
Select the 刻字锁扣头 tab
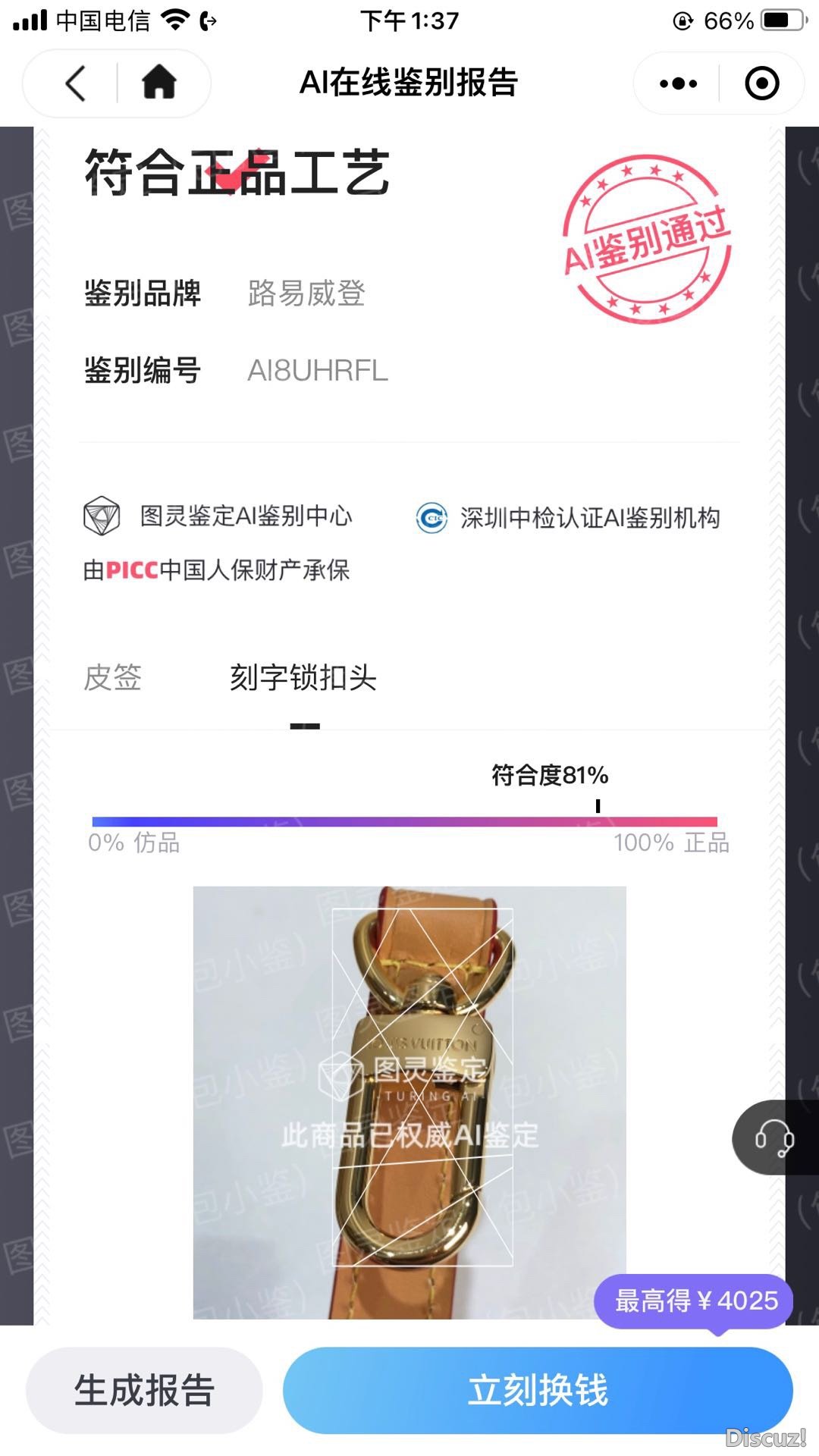[x=303, y=677]
